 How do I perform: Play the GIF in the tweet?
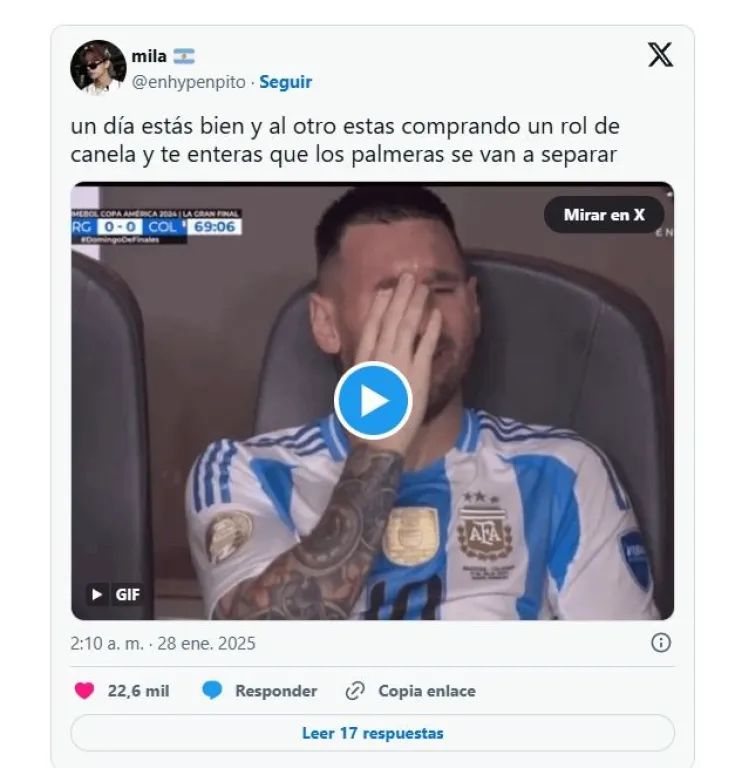(x=372, y=400)
